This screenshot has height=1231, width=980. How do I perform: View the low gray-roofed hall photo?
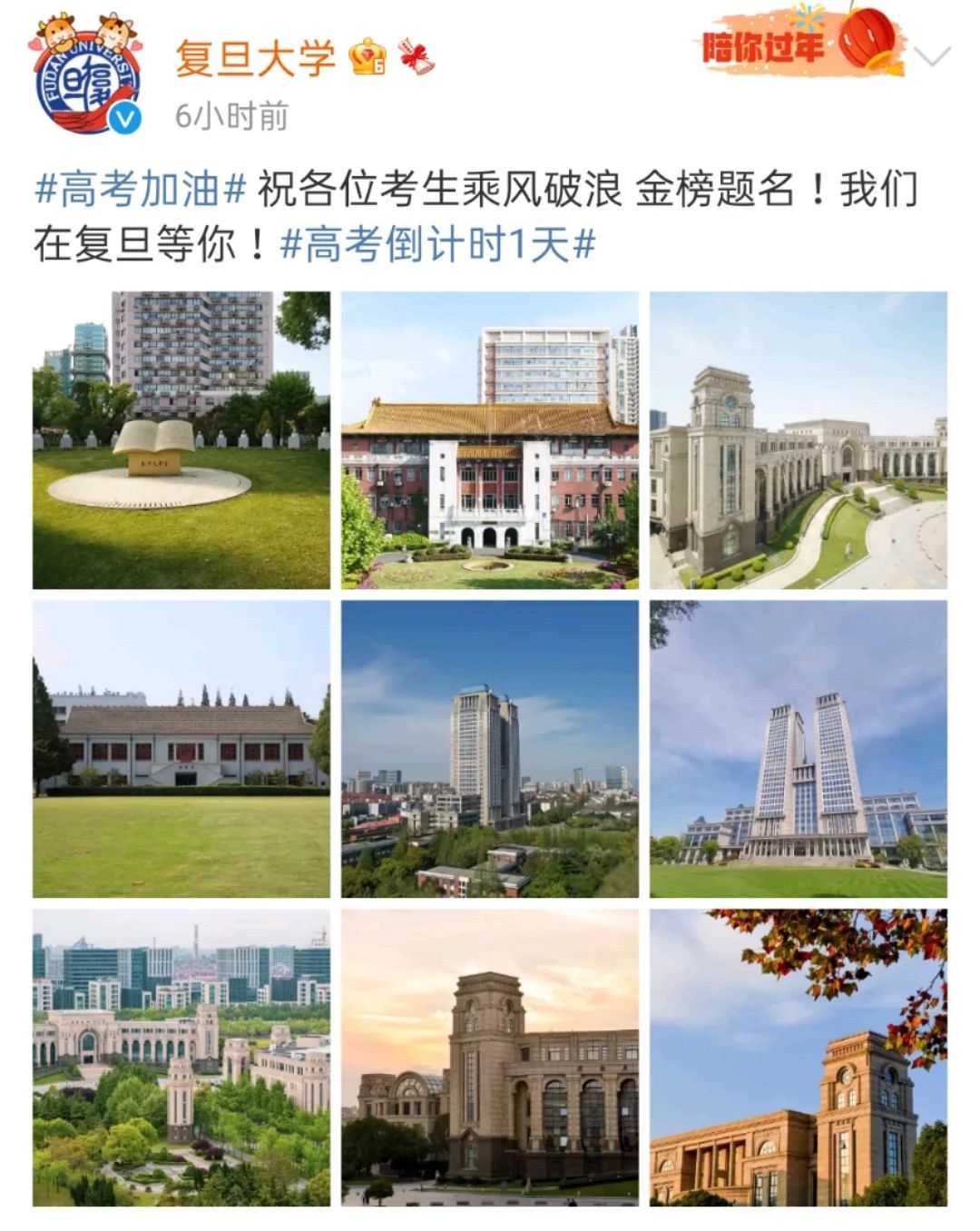click(181, 749)
